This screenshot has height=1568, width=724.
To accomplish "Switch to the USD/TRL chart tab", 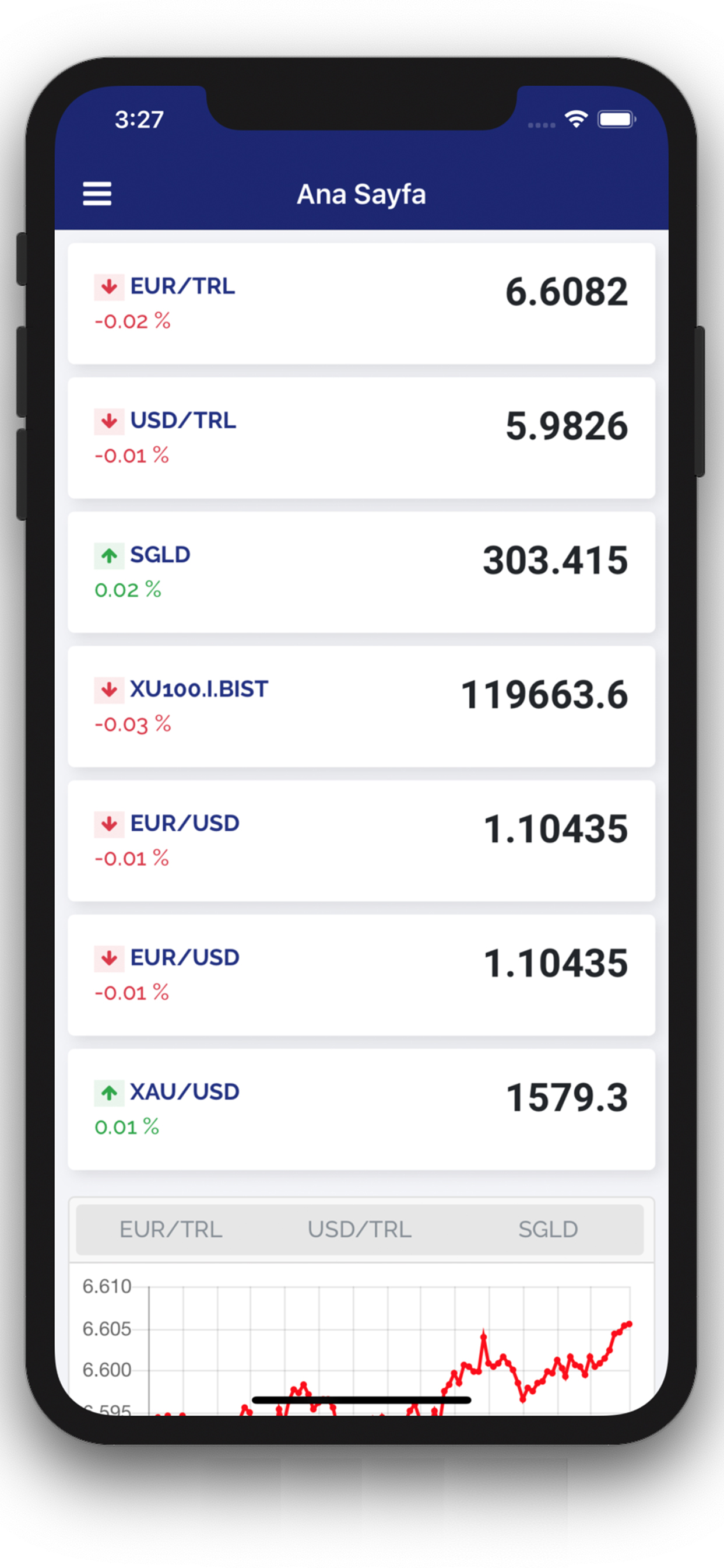I will pos(359,1229).
